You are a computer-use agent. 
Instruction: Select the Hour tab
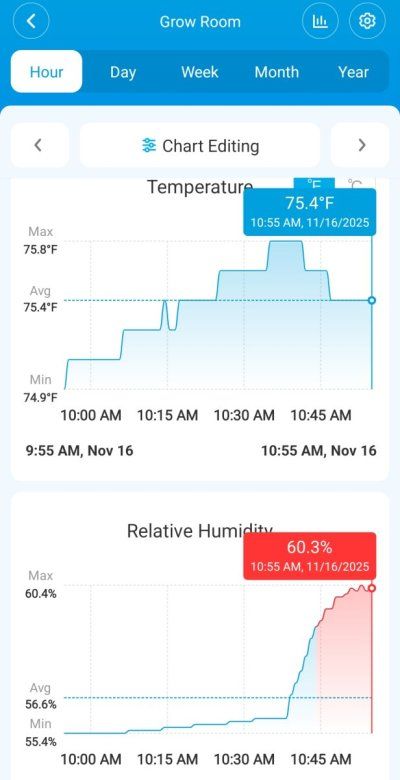click(46, 72)
